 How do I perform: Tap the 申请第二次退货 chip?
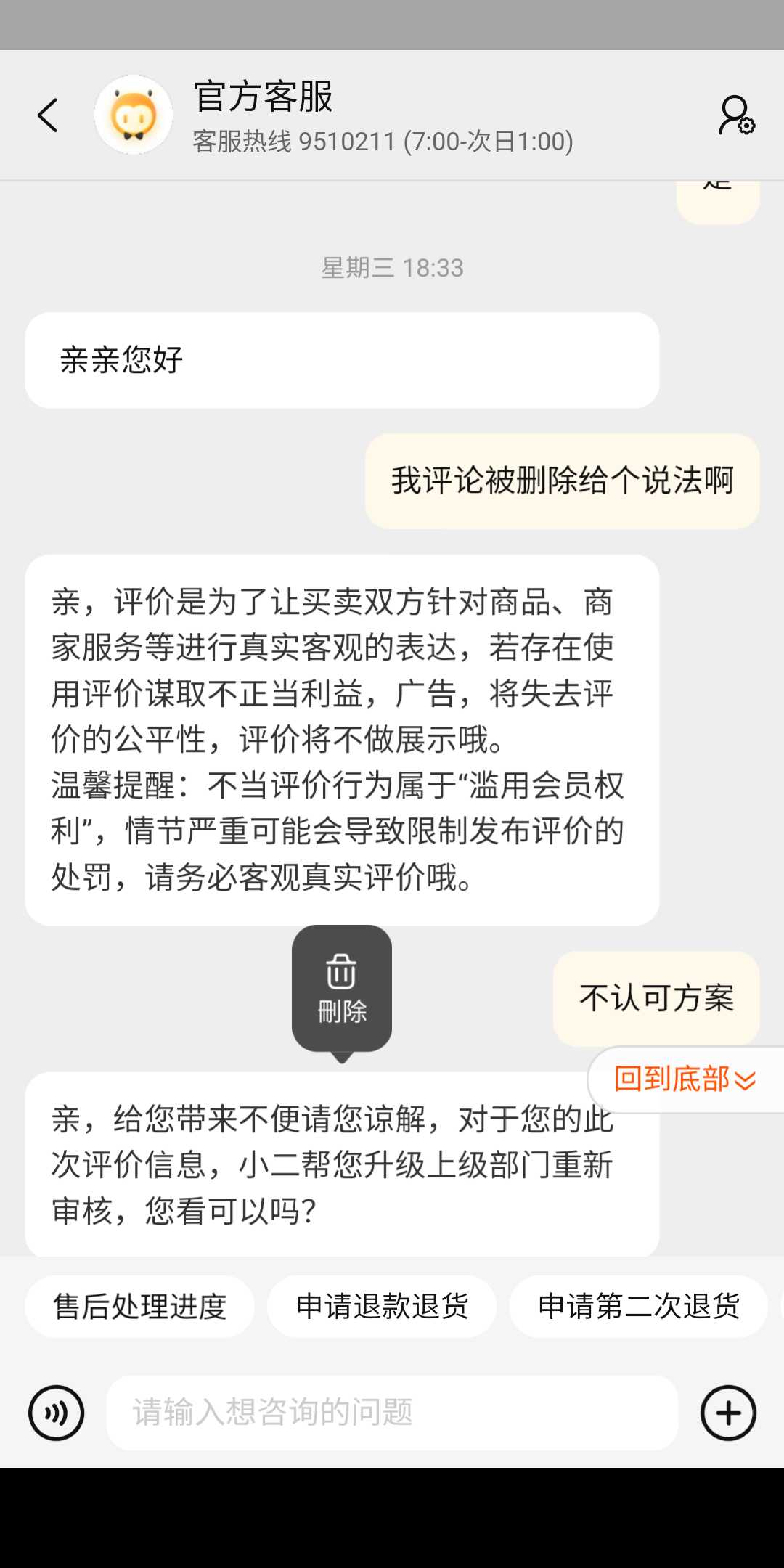tap(638, 1306)
